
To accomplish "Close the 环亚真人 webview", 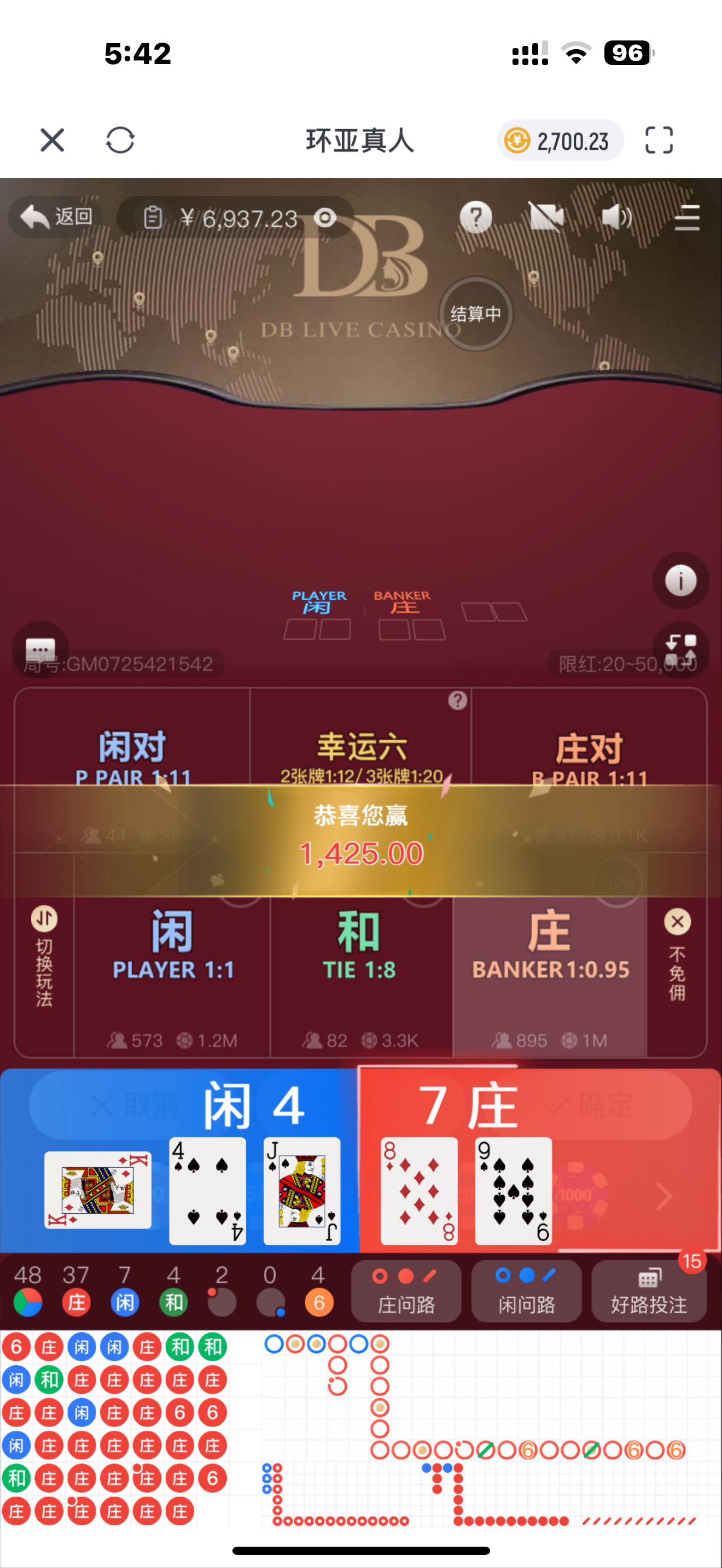I will click(x=52, y=140).
